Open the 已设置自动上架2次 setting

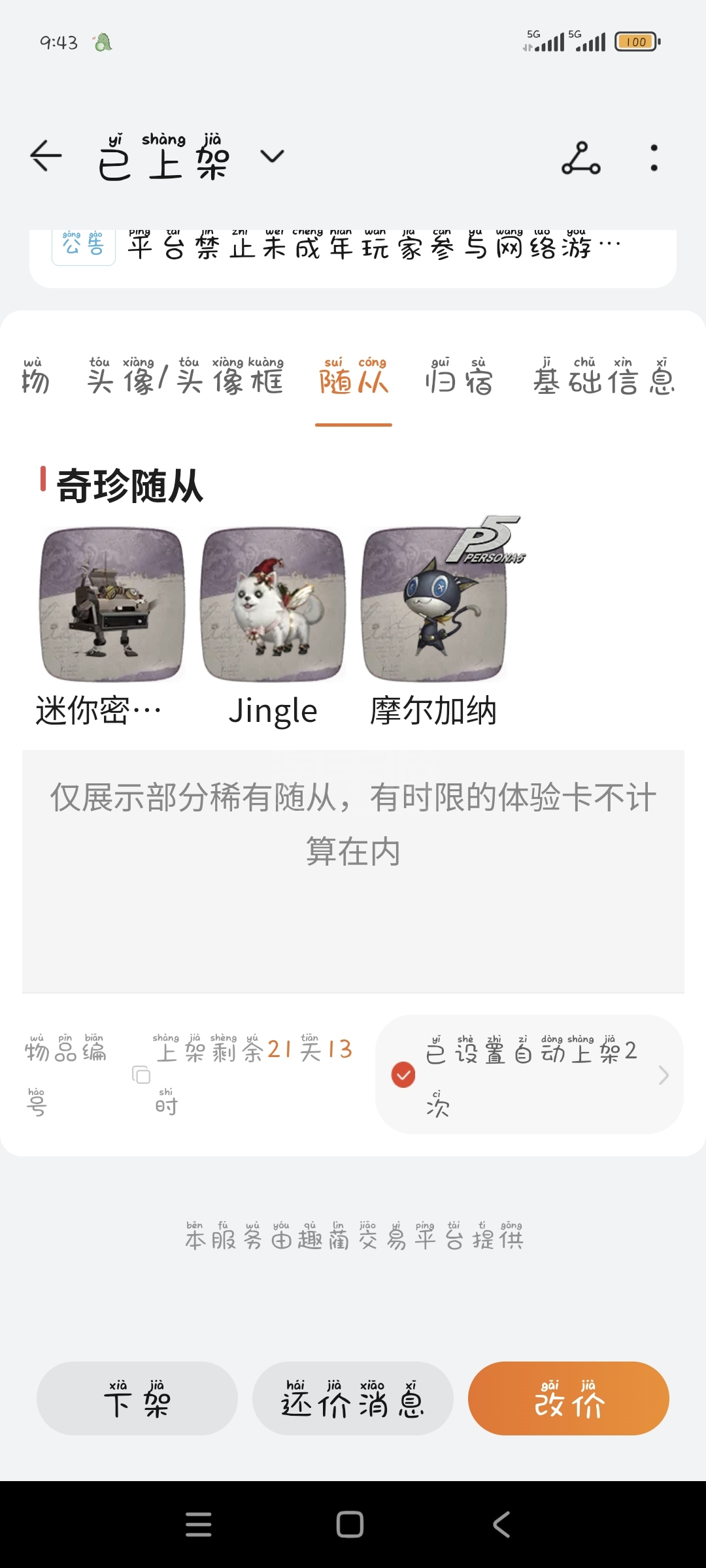[x=529, y=1075]
